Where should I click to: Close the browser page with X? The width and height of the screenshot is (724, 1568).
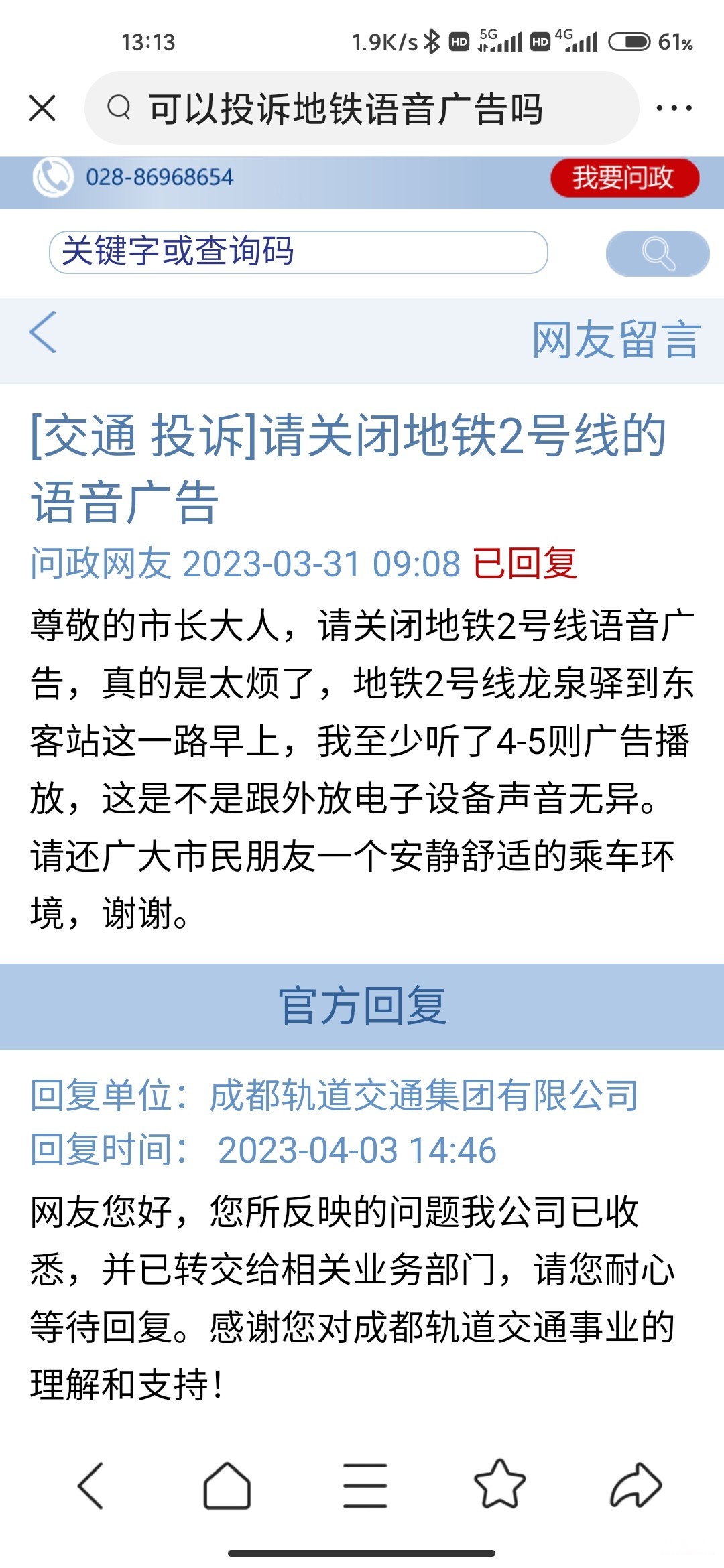(42, 108)
